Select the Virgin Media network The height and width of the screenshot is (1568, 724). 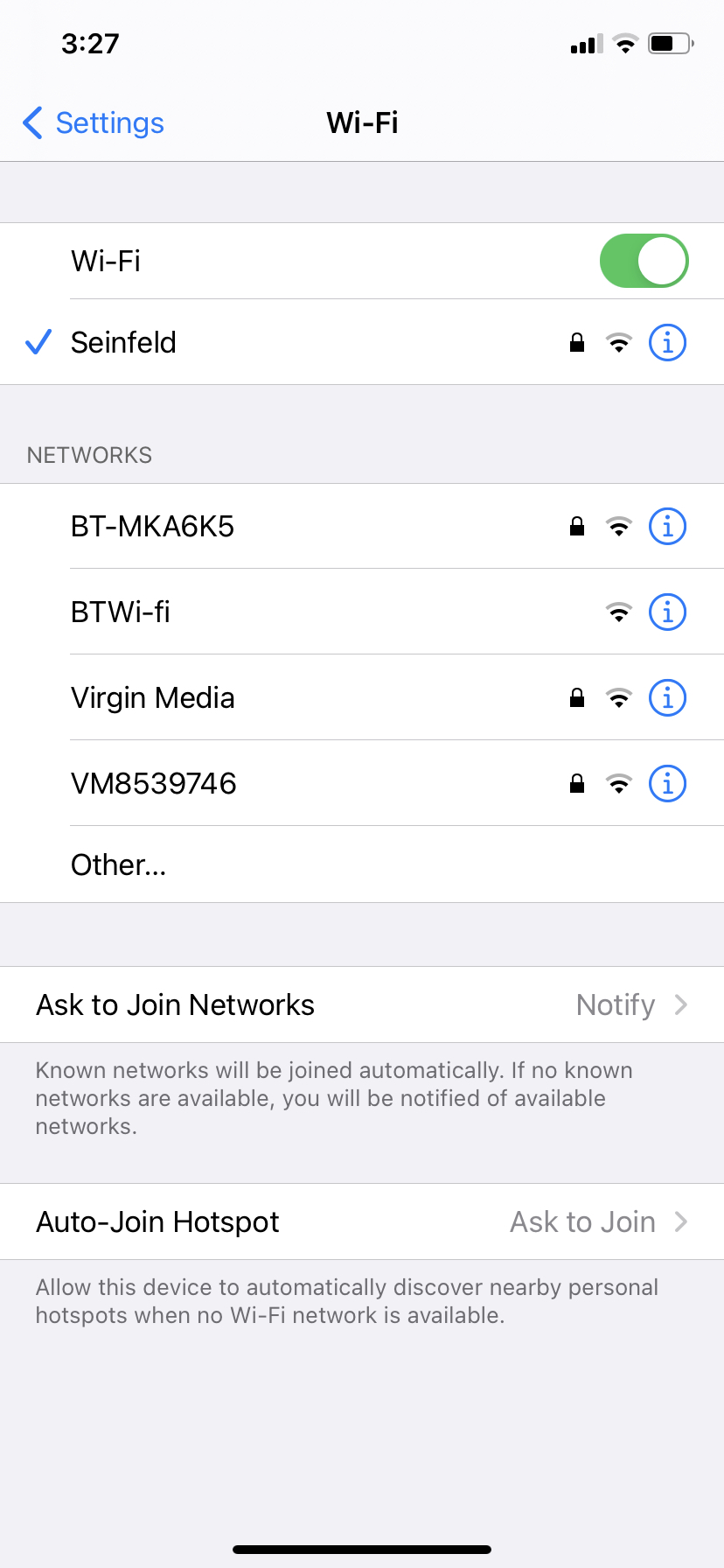(362, 697)
